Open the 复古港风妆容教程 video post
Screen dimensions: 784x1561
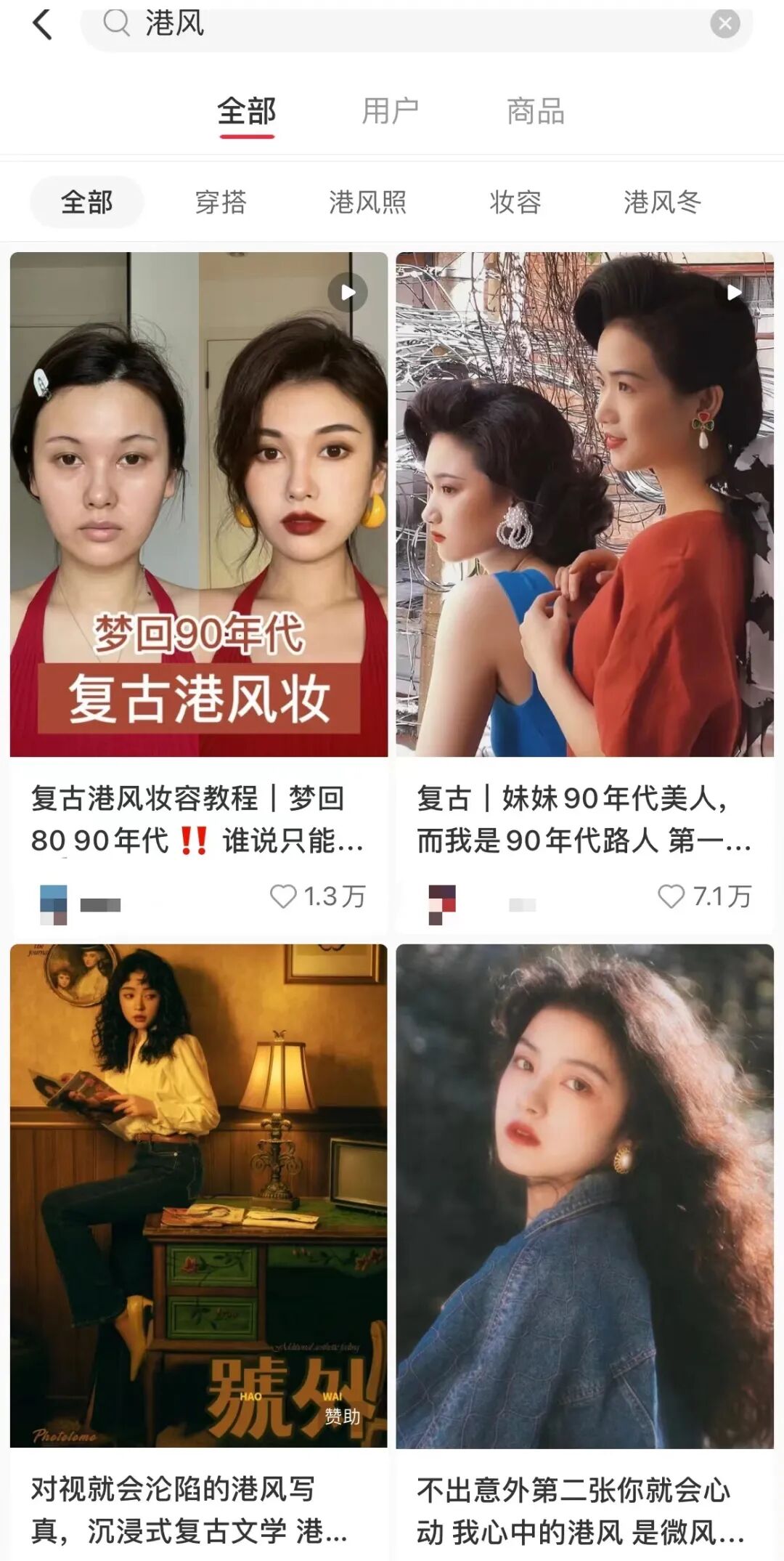tap(199, 504)
